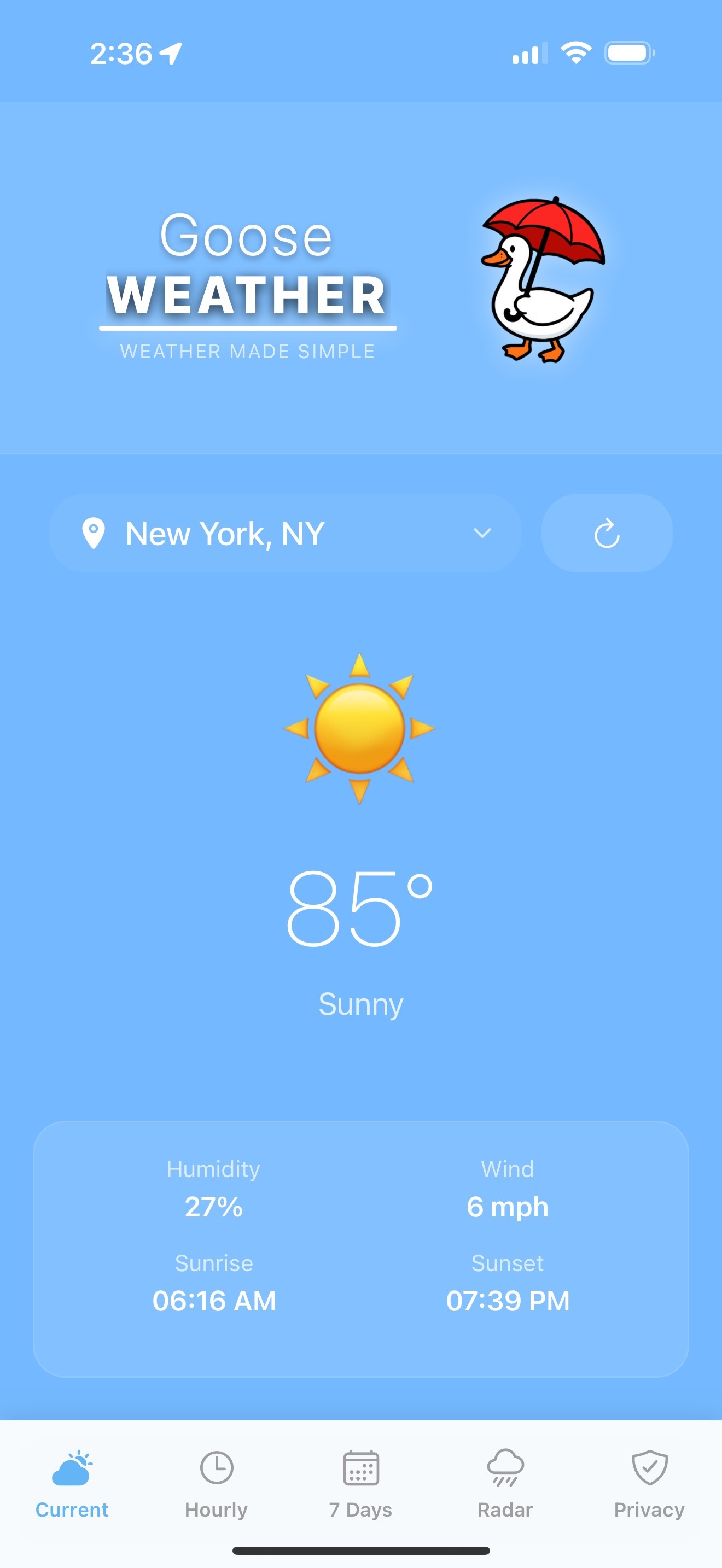Refresh the current weather data
This screenshot has width=722, height=1568.
coord(607,533)
